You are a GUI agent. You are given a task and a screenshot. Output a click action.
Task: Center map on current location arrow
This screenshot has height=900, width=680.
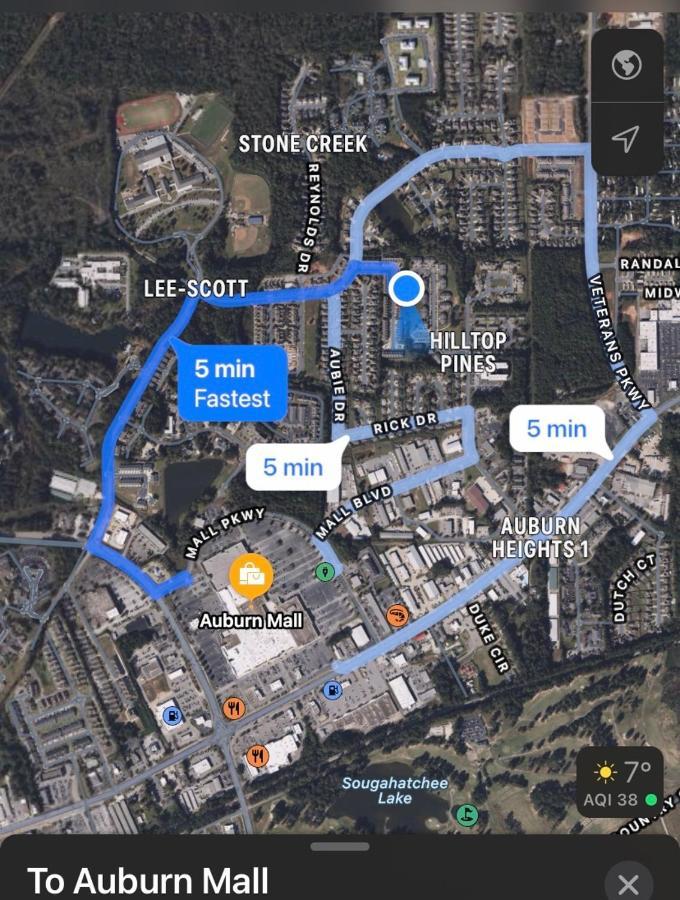point(626,138)
